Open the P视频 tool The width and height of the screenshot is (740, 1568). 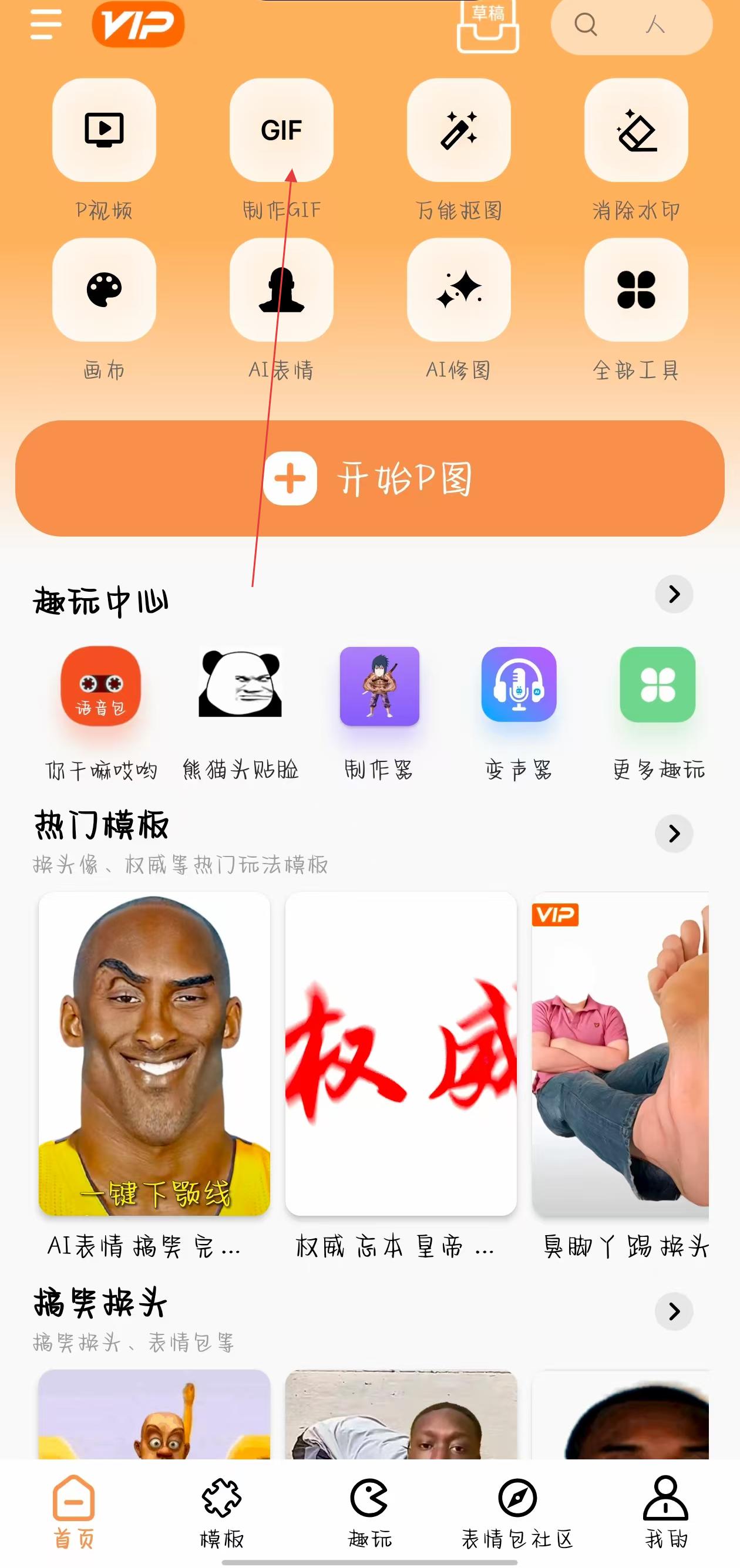pos(104,130)
